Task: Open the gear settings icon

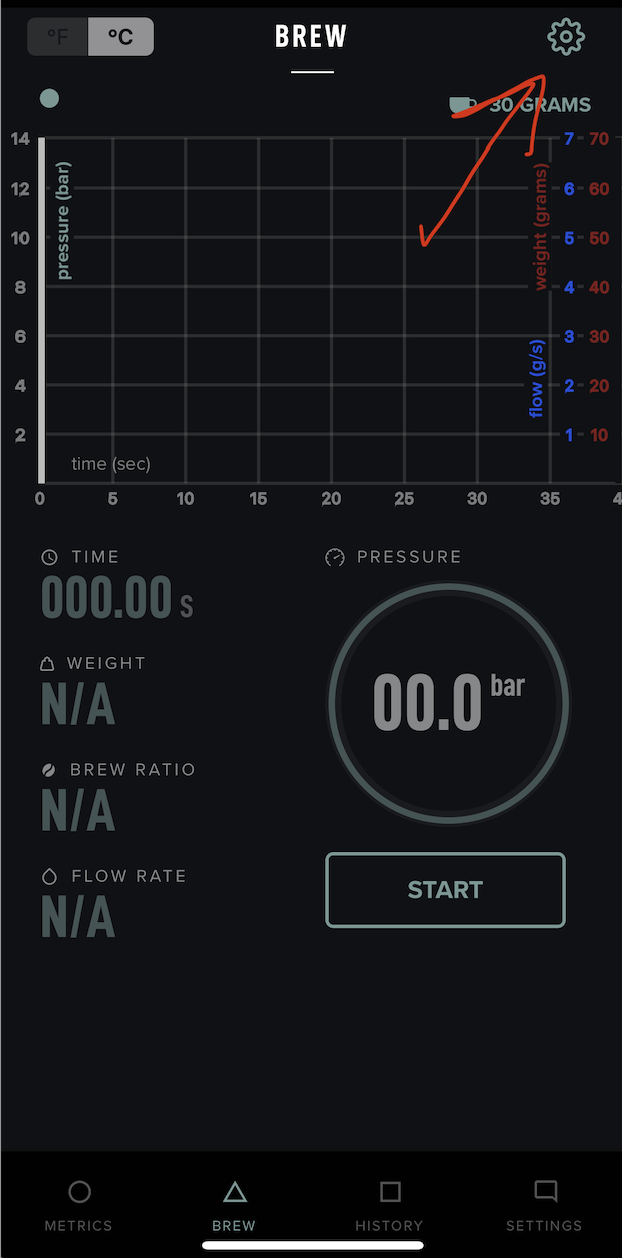Action: (x=566, y=38)
